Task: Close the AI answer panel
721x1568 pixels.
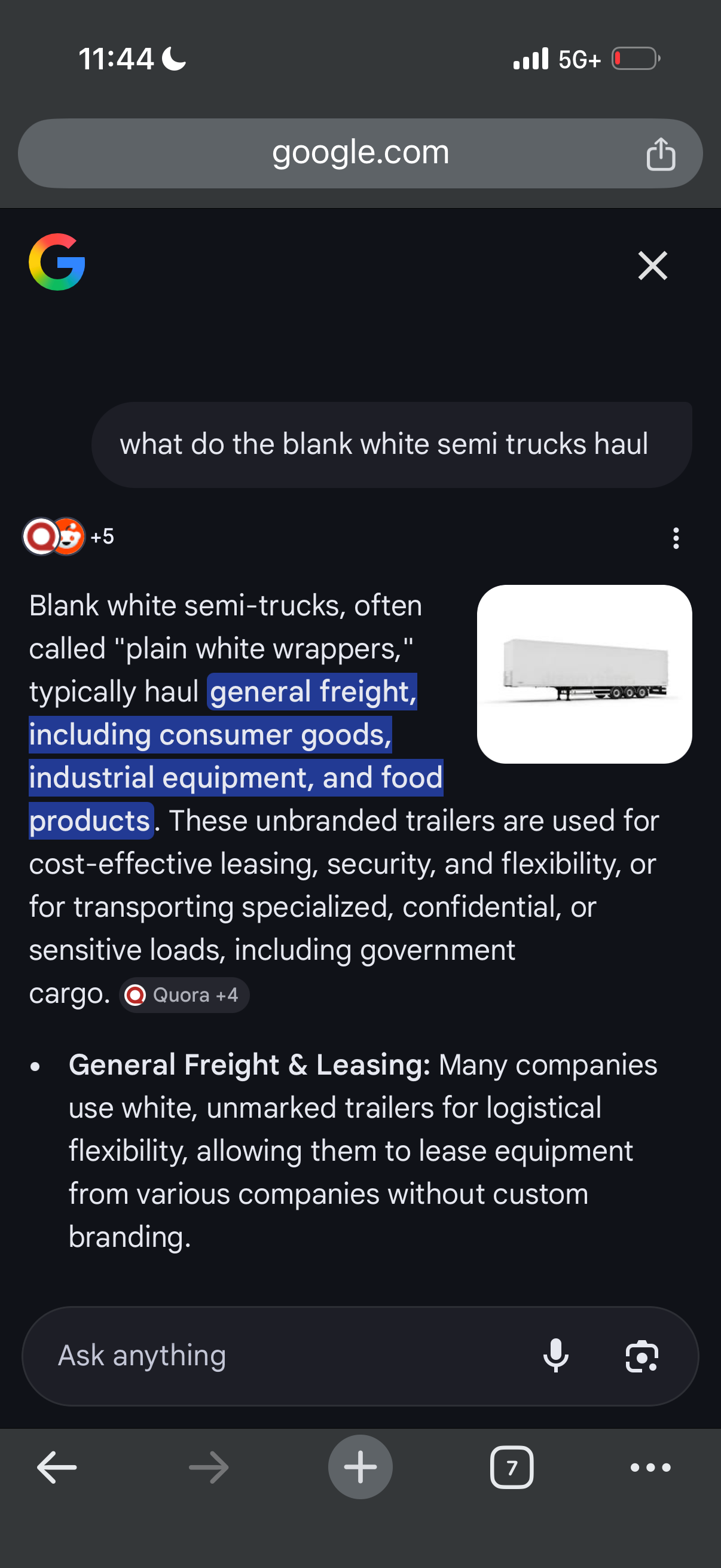Action: pyautogui.click(x=652, y=266)
